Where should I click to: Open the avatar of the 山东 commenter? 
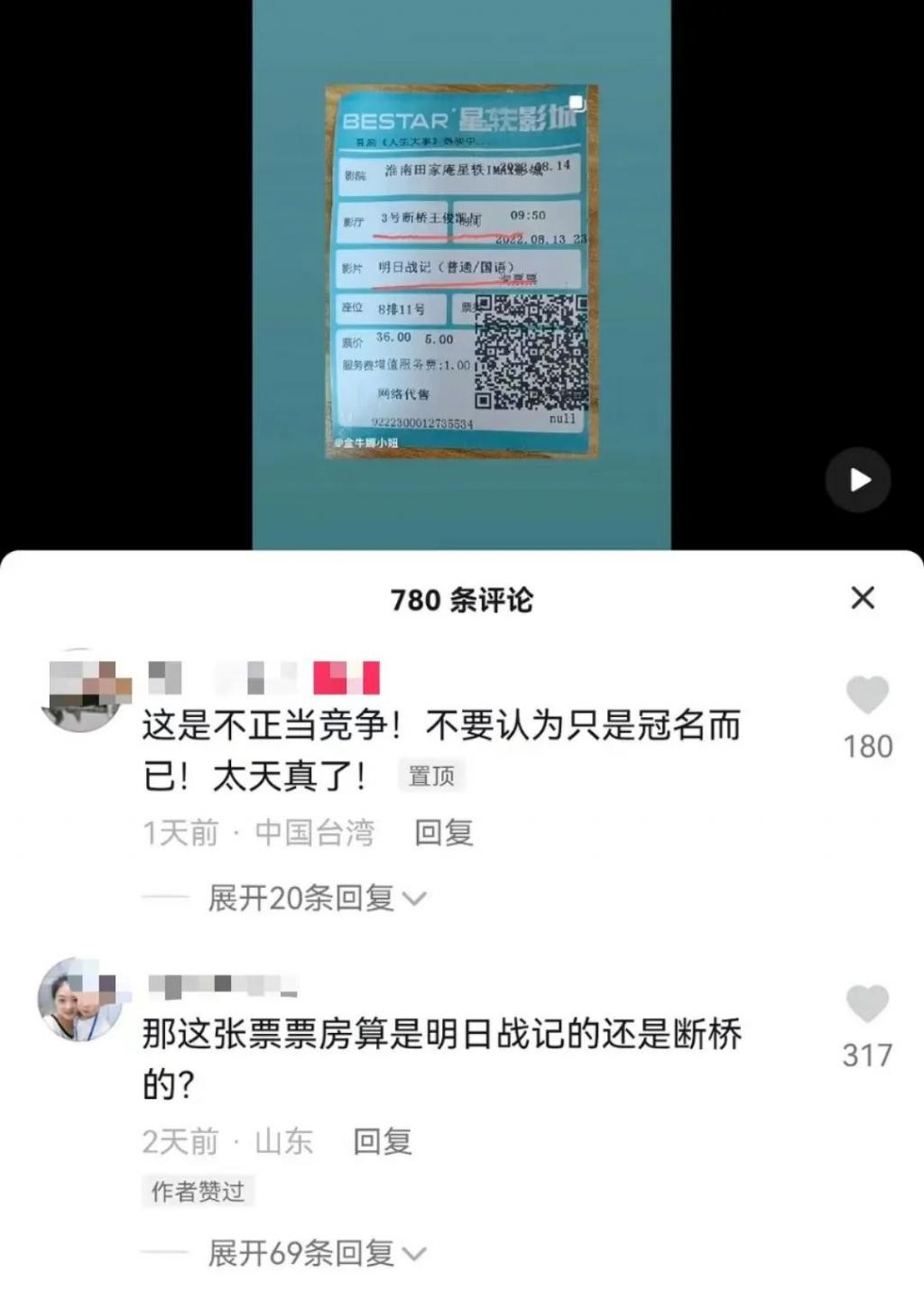coord(79,1000)
